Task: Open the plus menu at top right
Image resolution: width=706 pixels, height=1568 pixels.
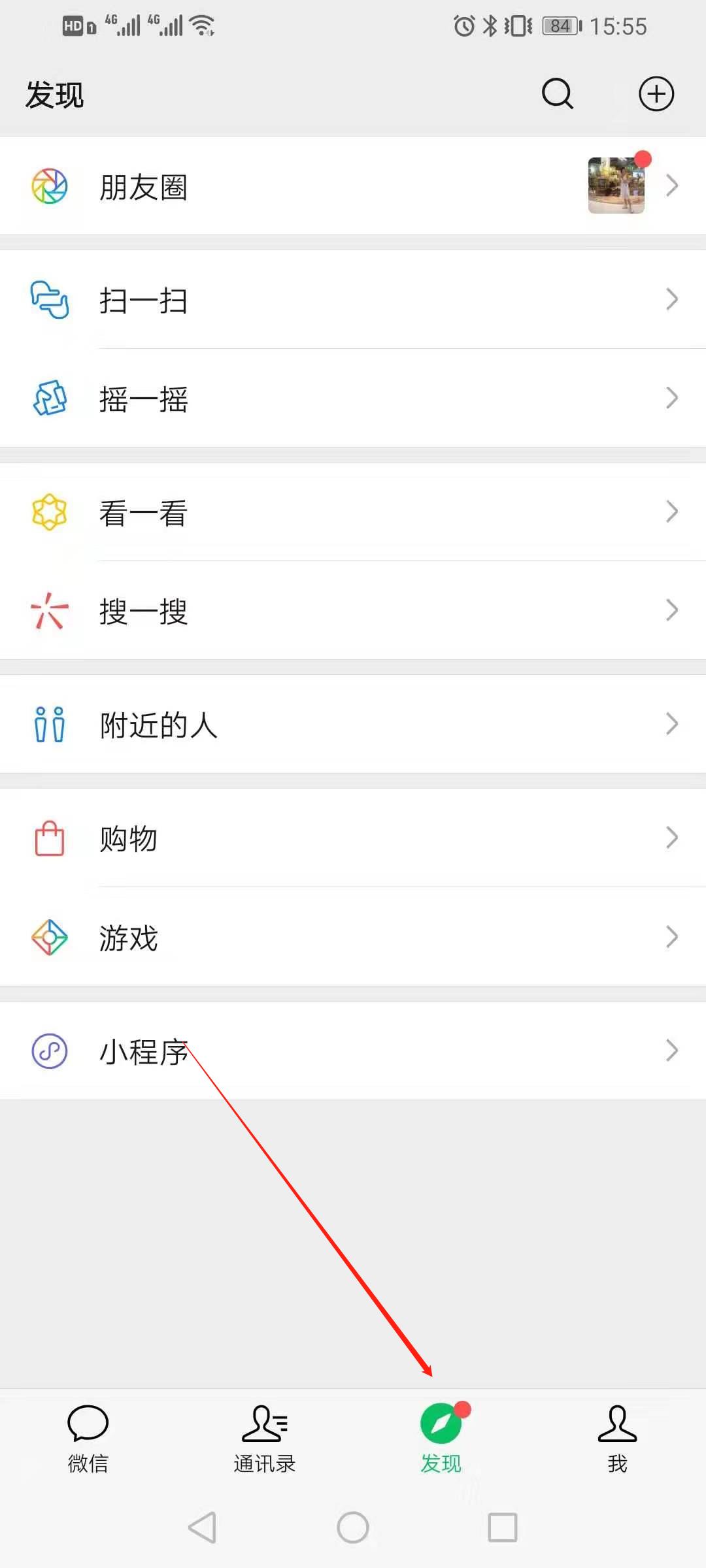Action: coord(656,93)
